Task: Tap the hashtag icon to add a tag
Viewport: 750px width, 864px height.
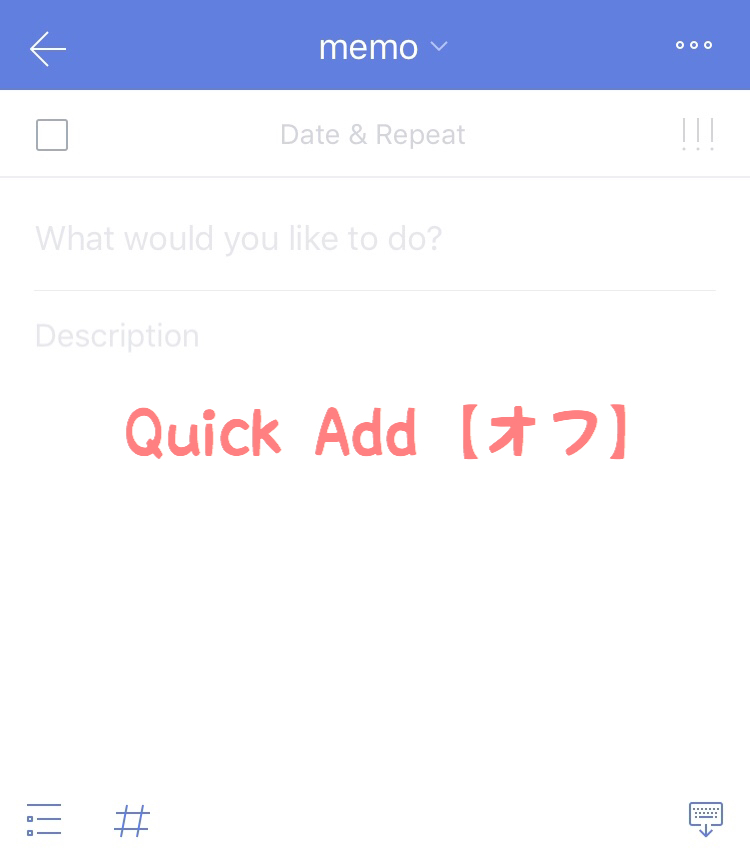Action: point(131,820)
